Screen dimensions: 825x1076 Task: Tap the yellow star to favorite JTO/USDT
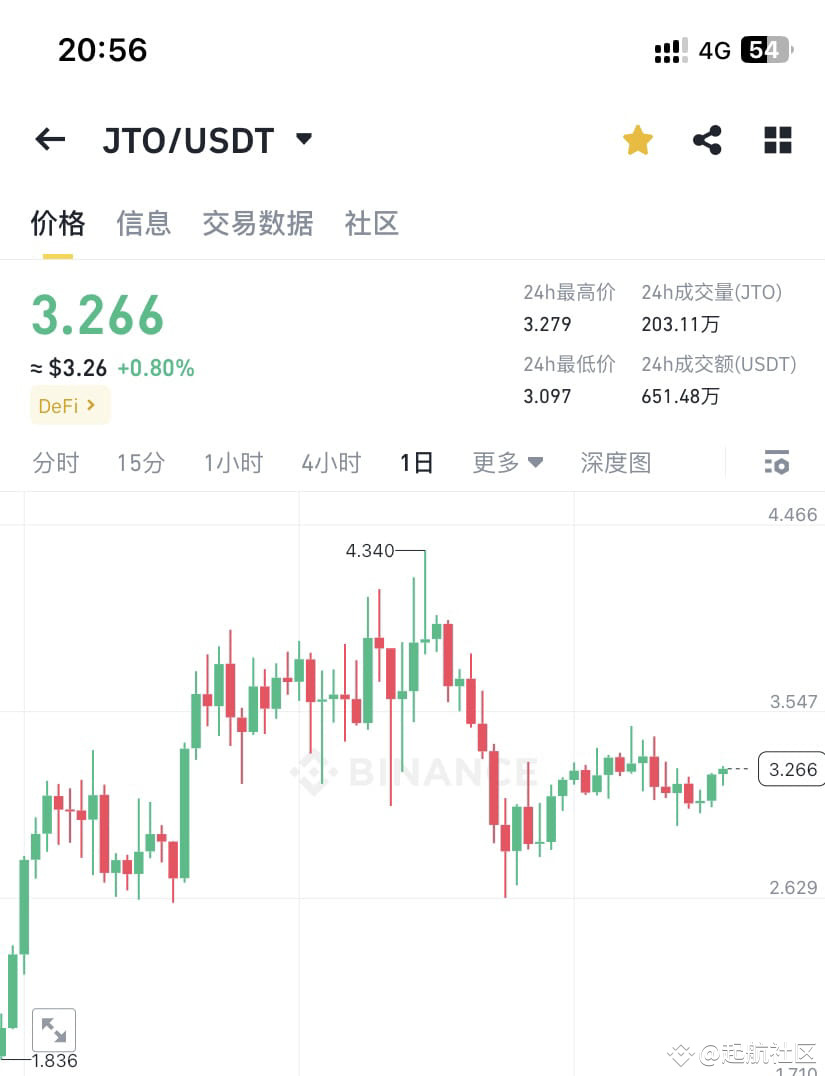[637, 139]
